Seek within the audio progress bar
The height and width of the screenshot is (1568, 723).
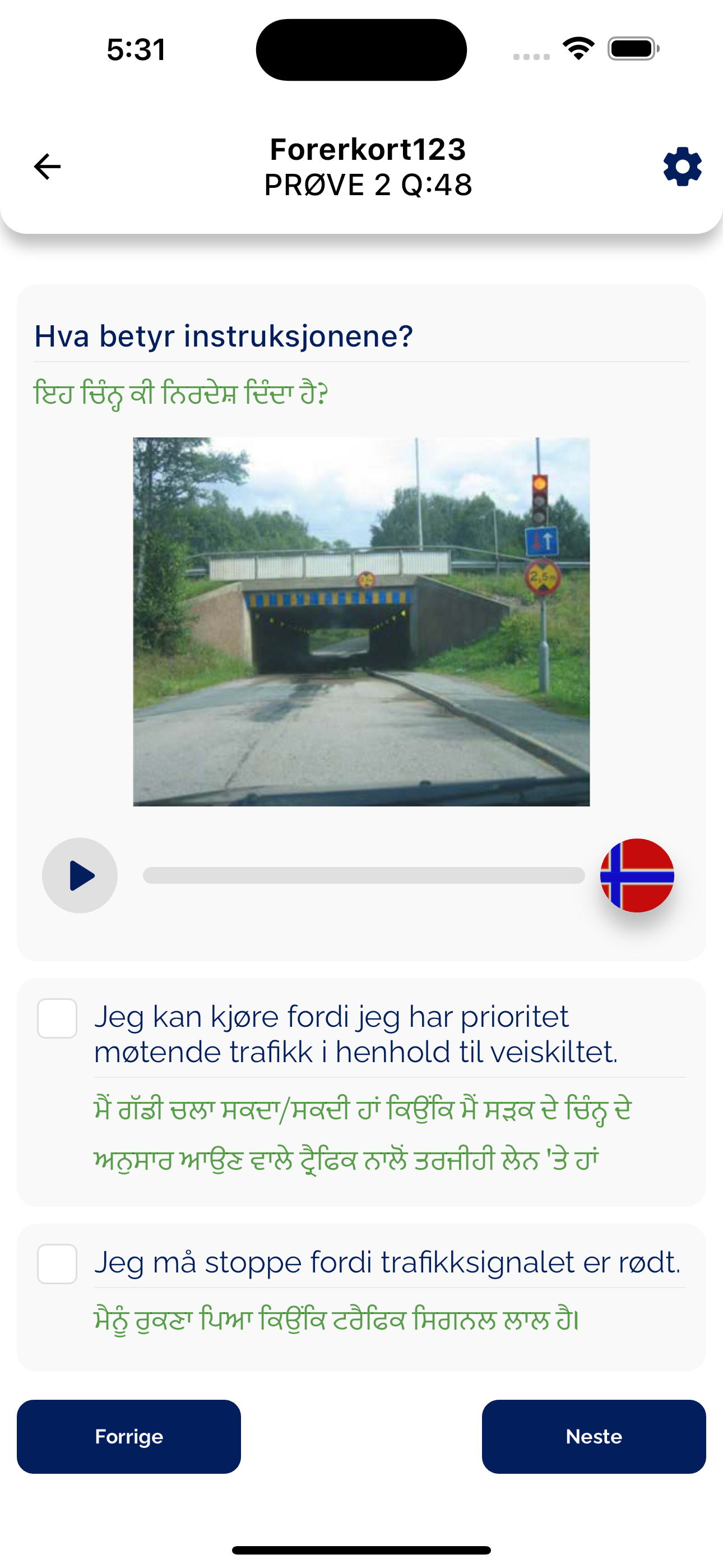coord(363,875)
